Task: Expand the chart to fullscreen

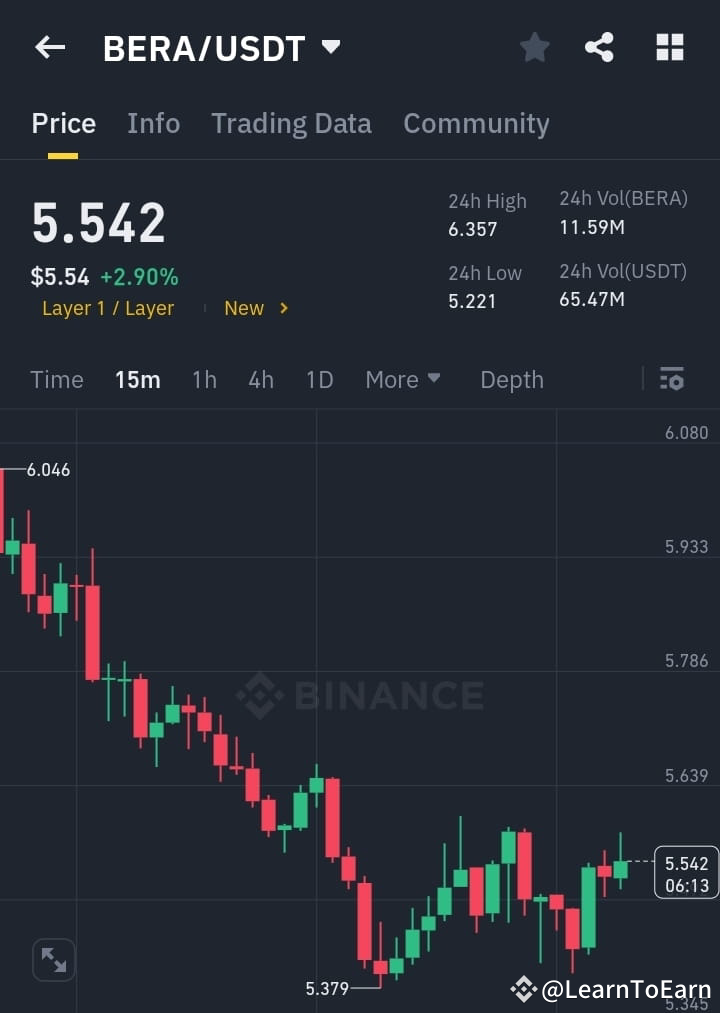Action: coord(53,959)
